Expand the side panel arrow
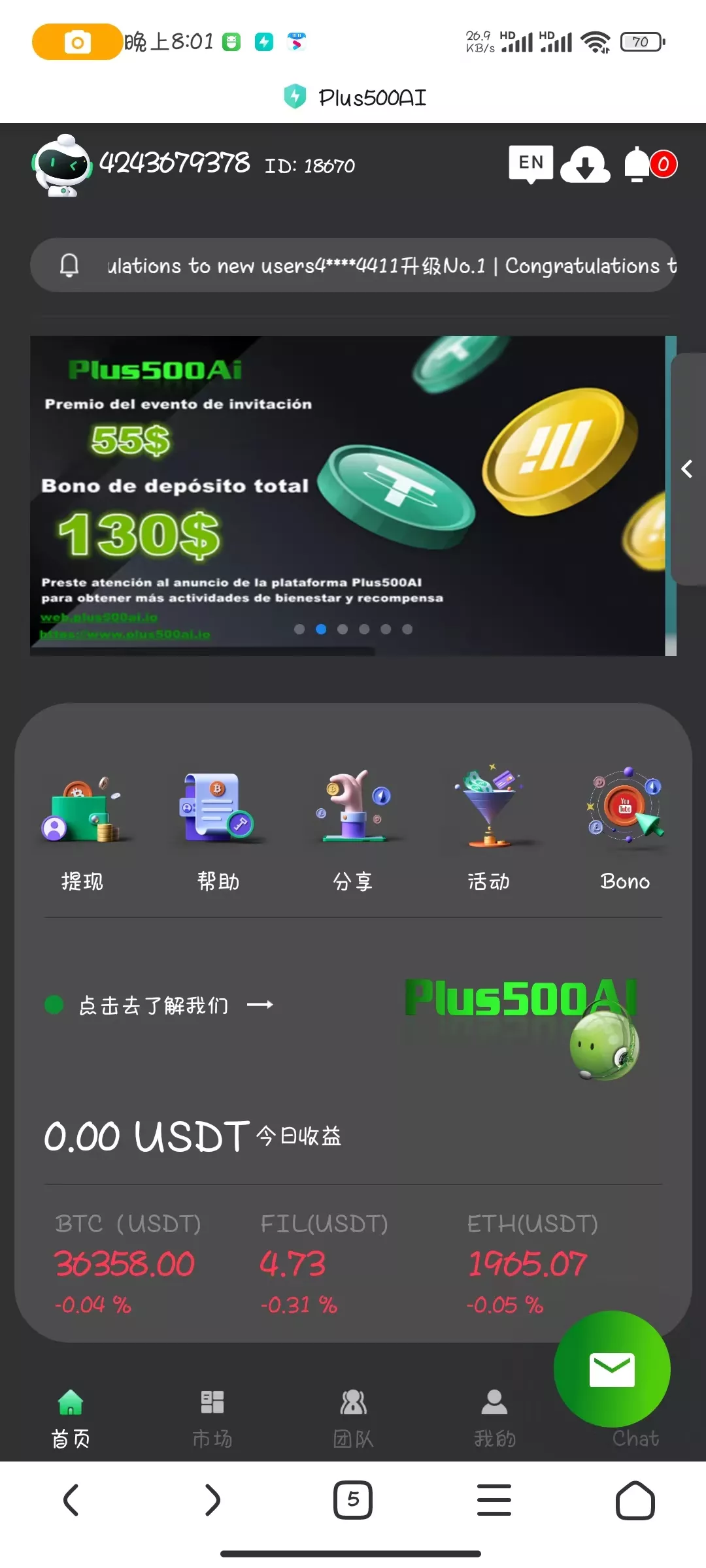 [x=687, y=469]
